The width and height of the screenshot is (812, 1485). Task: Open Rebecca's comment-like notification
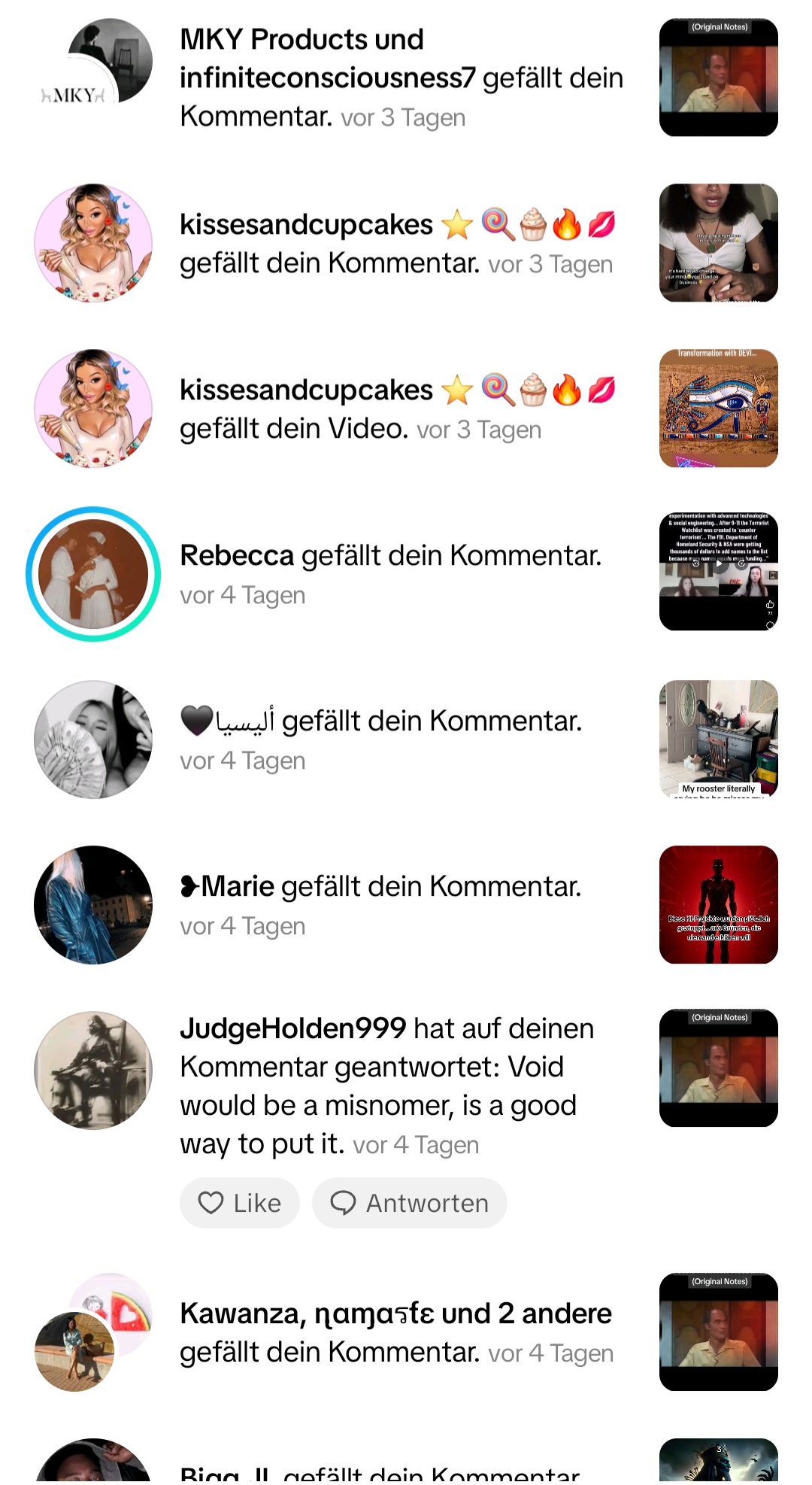(x=391, y=574)
